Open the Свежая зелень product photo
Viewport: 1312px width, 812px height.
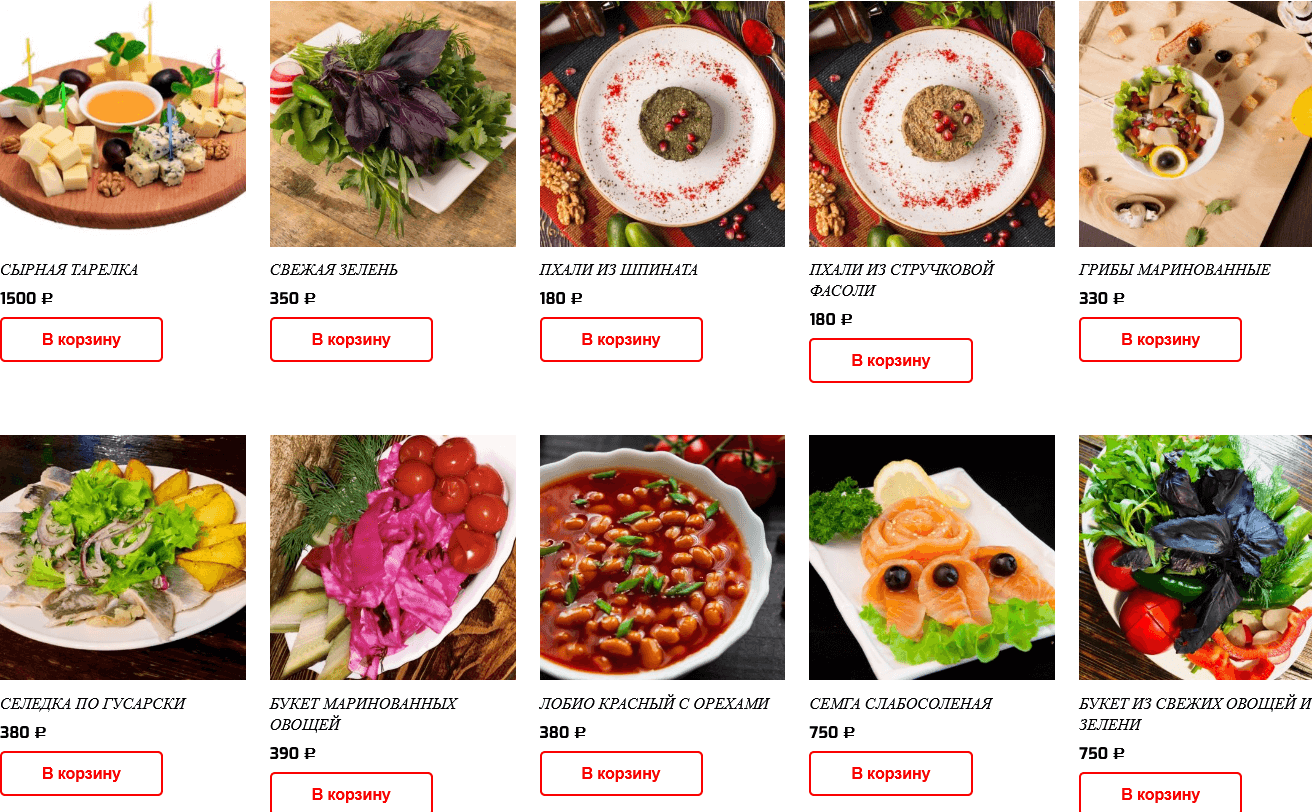[x=392, y=124]
